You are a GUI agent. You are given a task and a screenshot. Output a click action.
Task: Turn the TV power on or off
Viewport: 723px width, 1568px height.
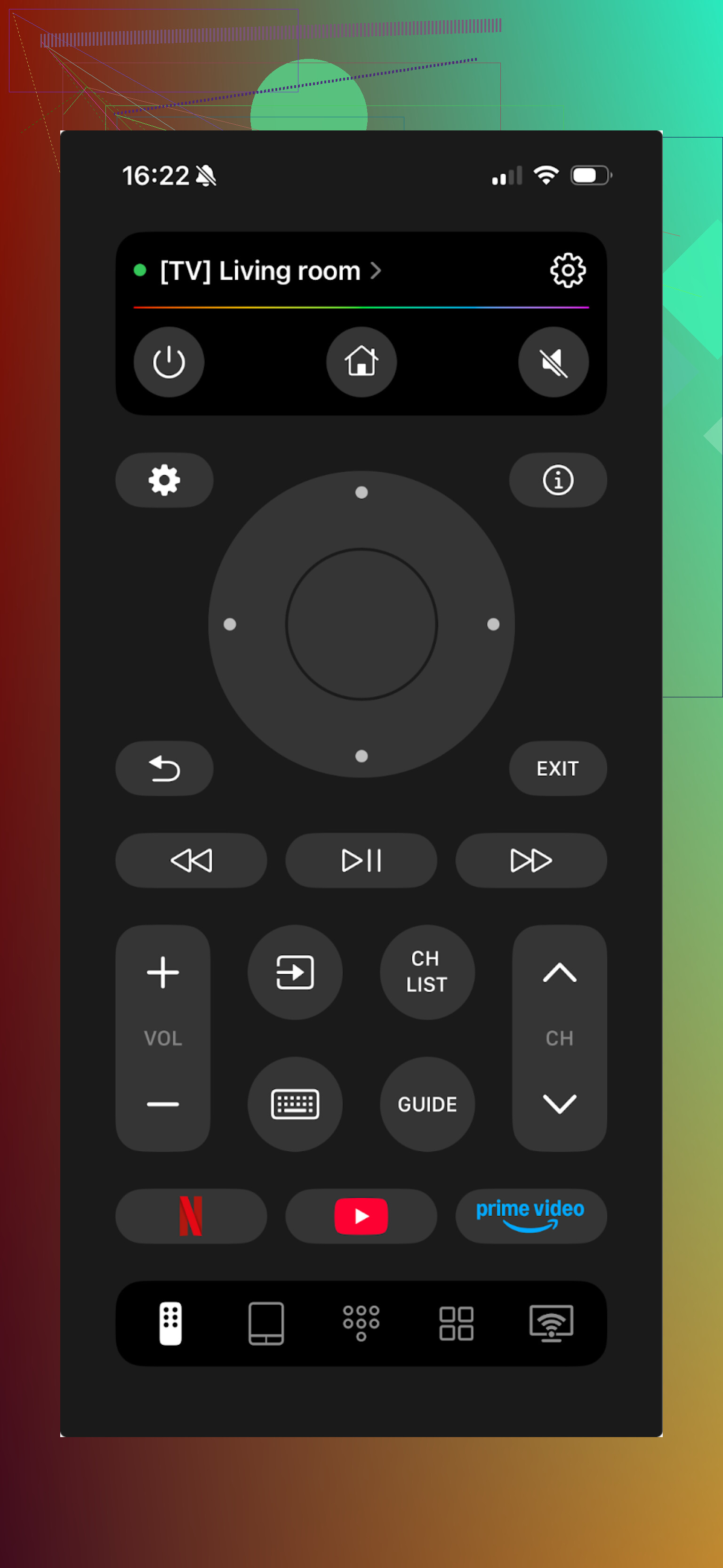[x=169, y=362]
